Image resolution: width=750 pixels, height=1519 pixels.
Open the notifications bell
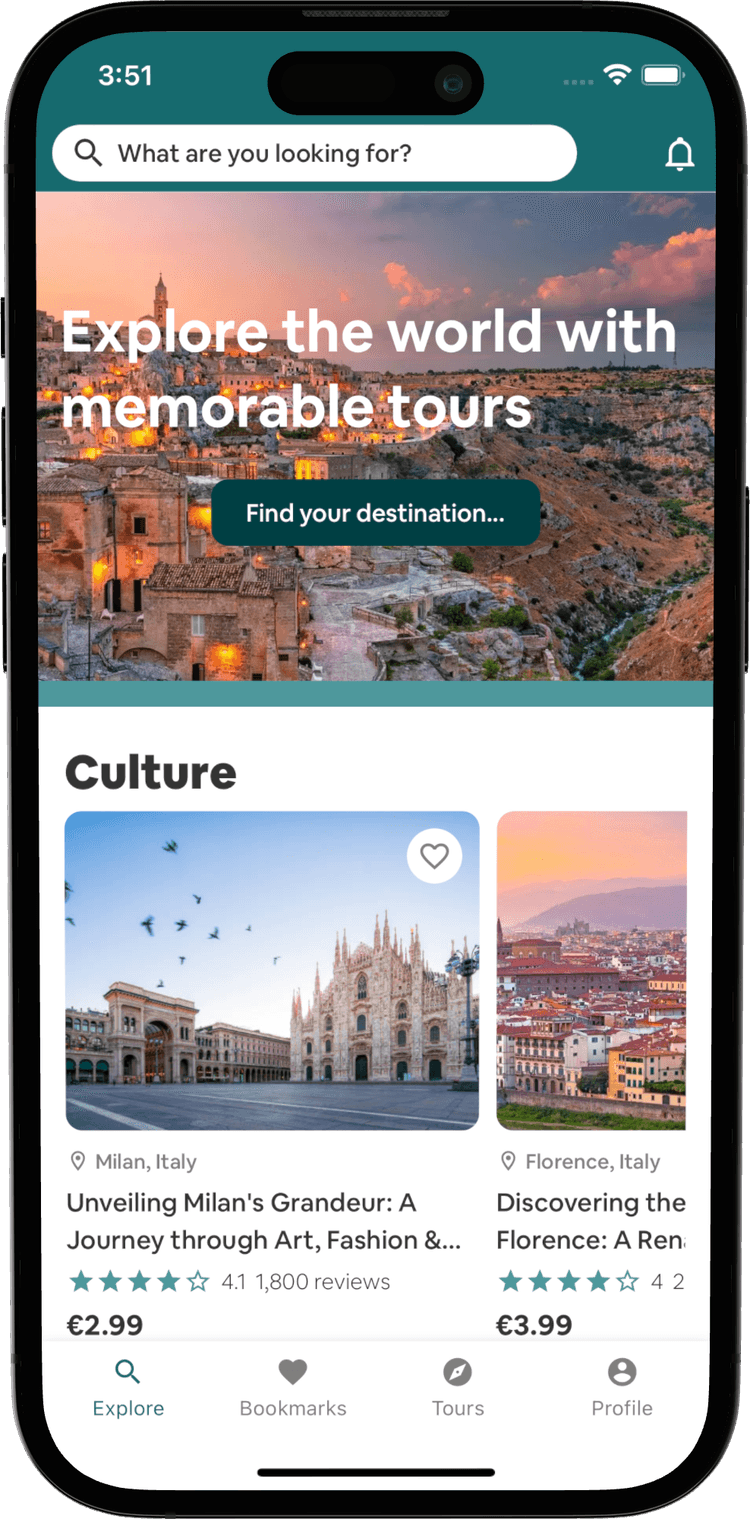coord(680,154)
